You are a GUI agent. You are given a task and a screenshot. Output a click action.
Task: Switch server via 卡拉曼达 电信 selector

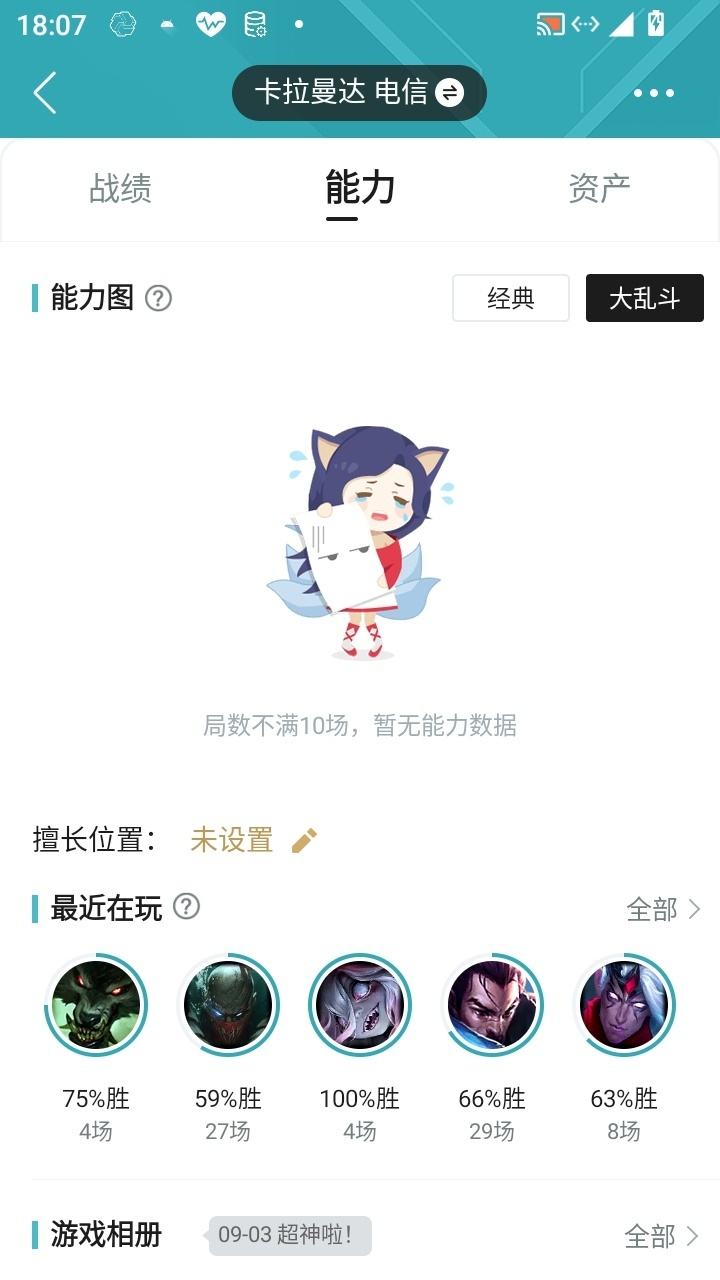click(x=359, y=93)
